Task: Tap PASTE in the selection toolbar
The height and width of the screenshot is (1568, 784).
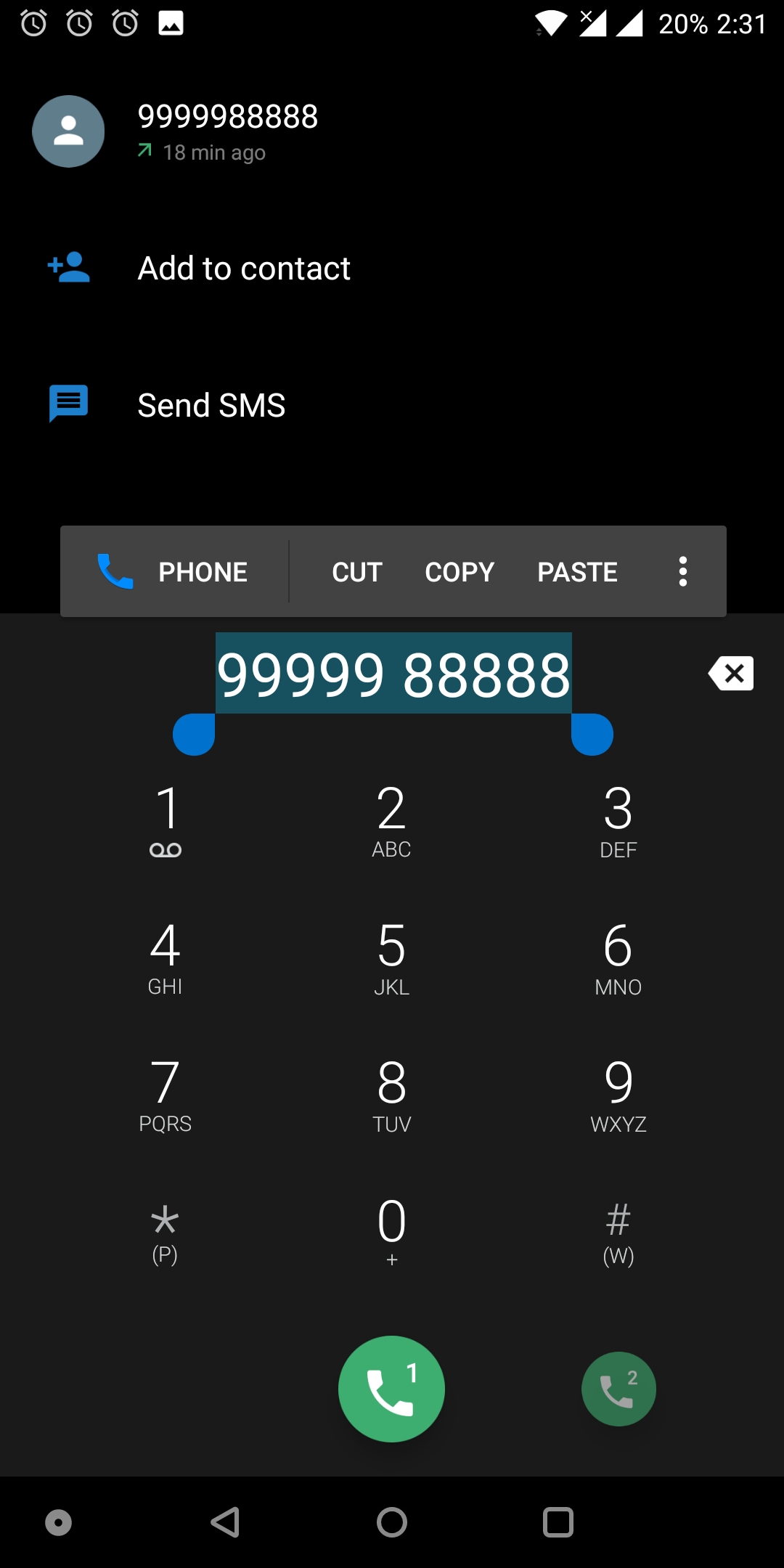Action: 577,571
